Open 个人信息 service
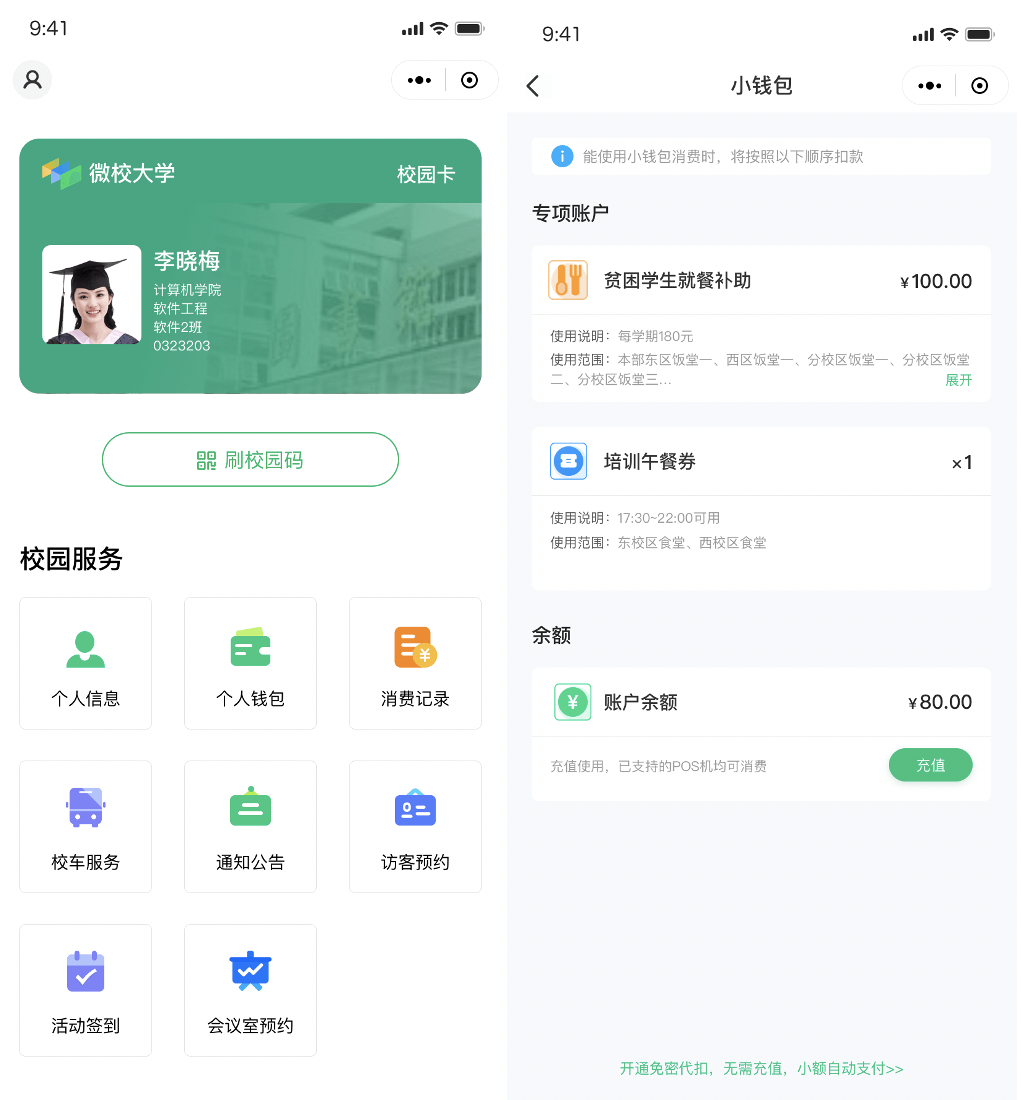The image size is (1022, 1100). (85, 664)
